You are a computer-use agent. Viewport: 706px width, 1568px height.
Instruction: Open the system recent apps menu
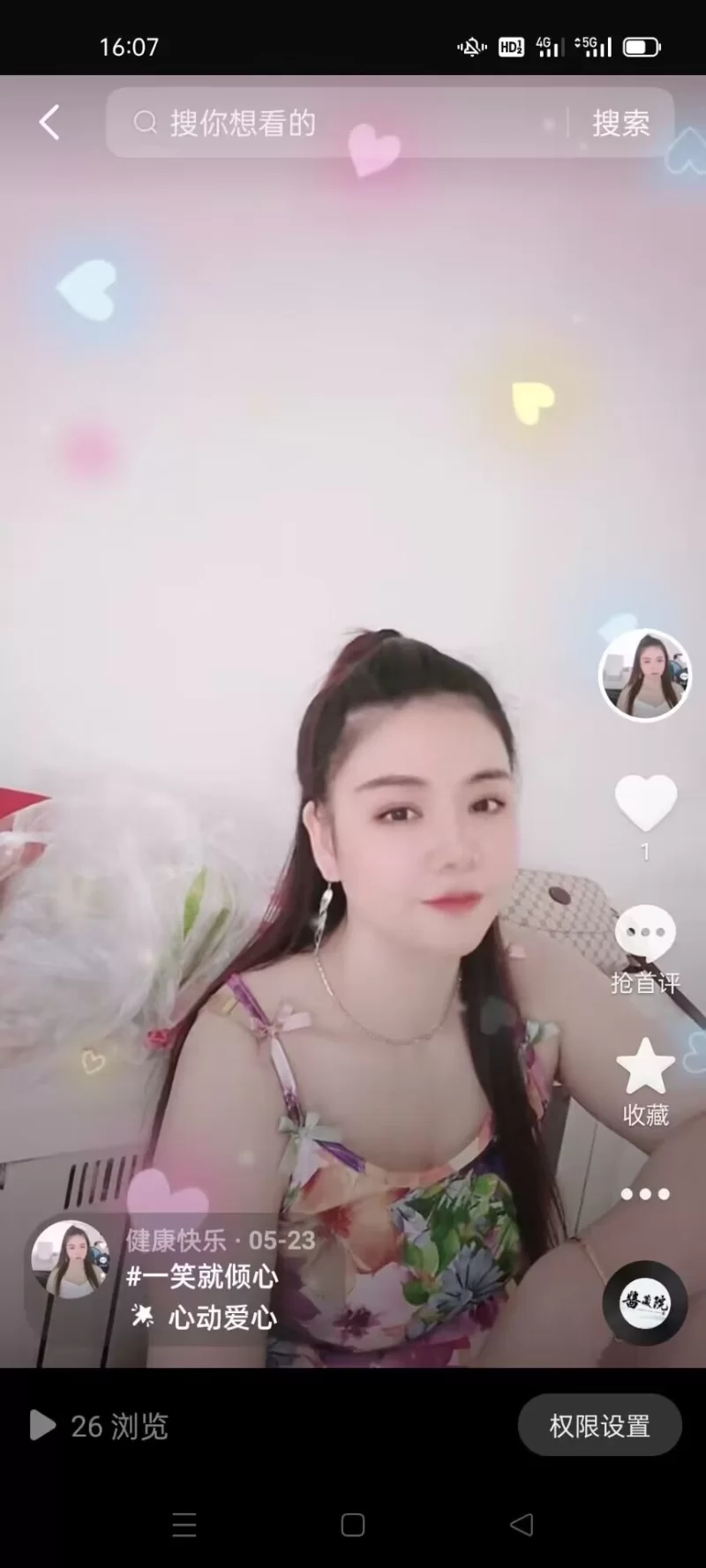click(184, 1525)
